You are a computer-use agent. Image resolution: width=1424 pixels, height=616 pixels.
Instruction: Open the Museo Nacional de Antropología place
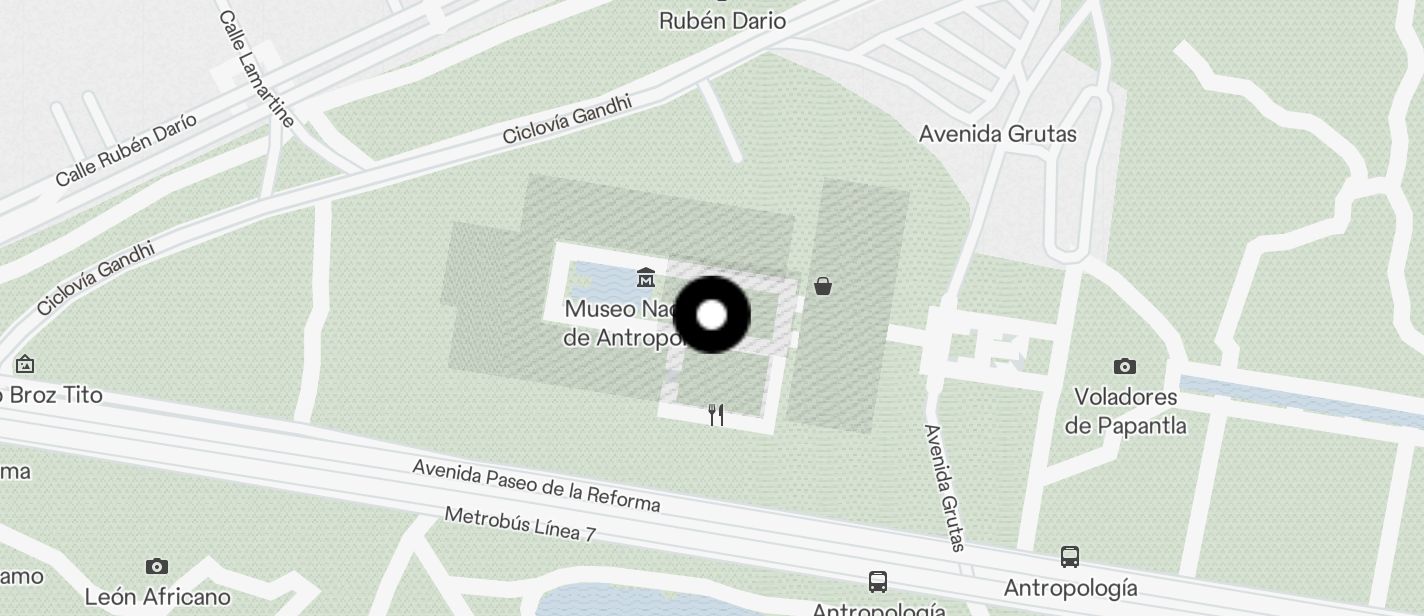[x=645, y=278]
